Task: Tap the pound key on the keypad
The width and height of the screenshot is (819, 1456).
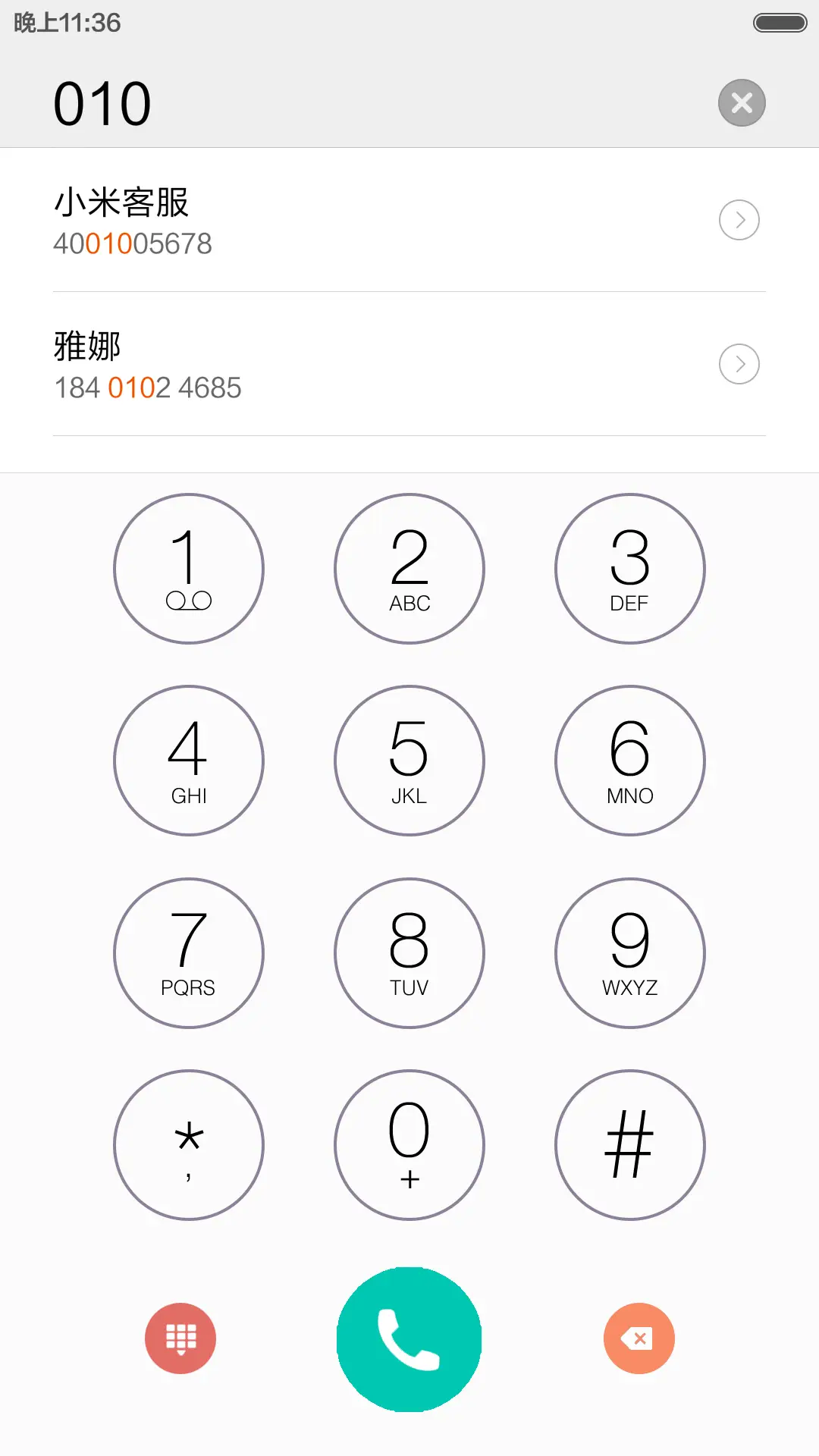Action: click(x=630, y=1145)
